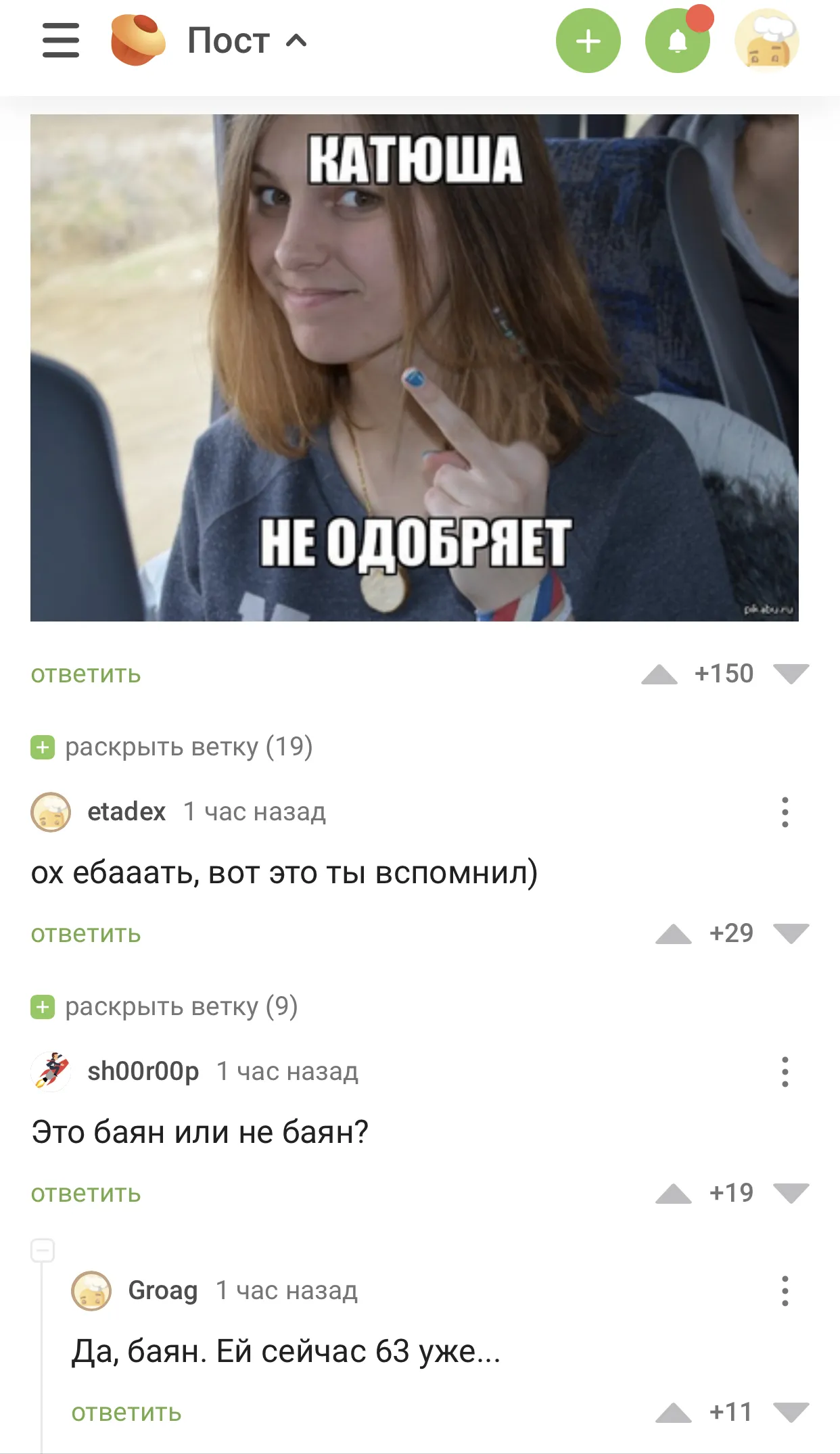Viewport: 840px width, 1454px height.
Task: Open options menu for Groag's comment
Action: coord(785,1291)
